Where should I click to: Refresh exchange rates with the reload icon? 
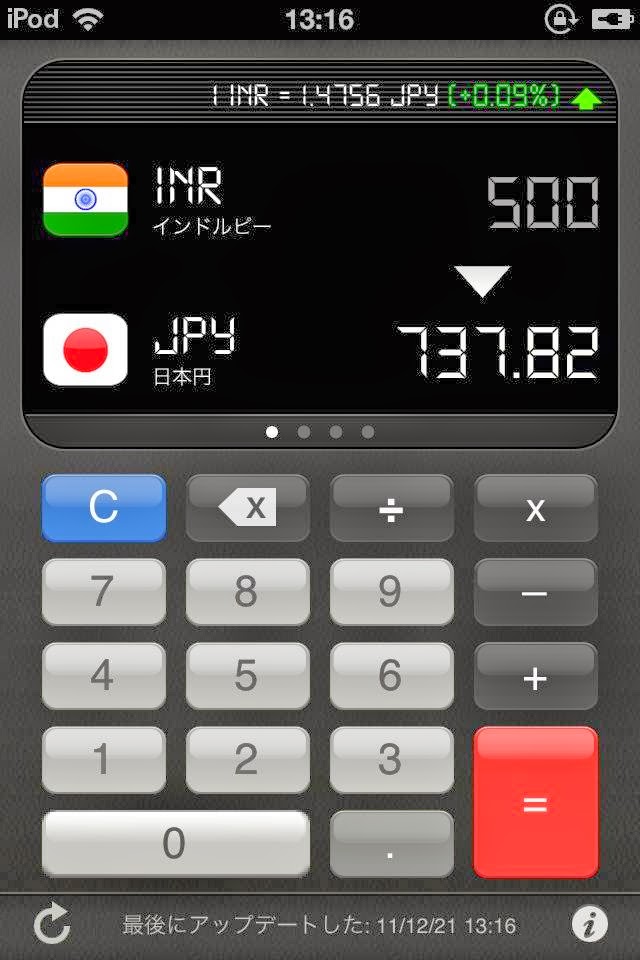(x=50, y=925)
